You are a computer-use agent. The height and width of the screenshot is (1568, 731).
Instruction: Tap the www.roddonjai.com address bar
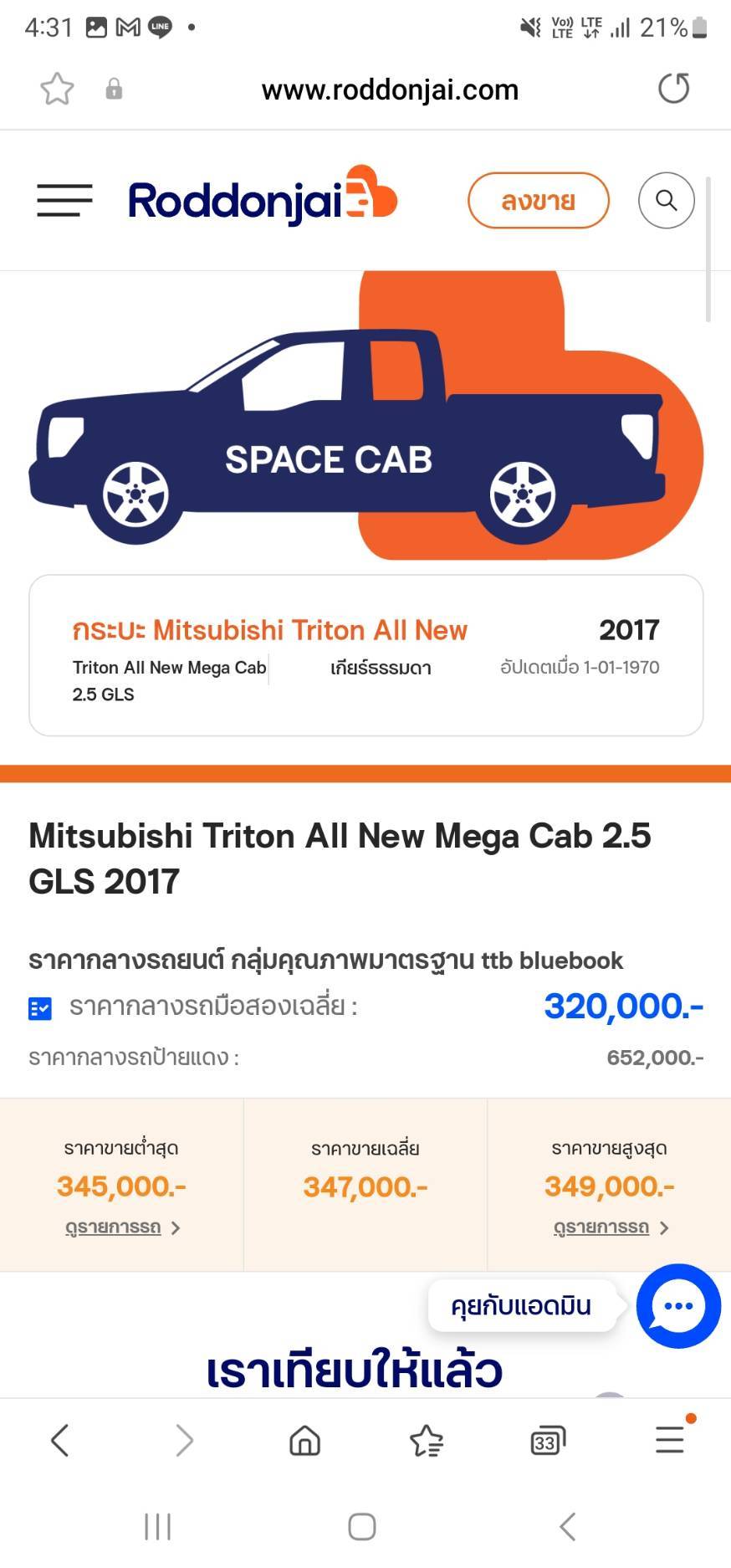390,90
